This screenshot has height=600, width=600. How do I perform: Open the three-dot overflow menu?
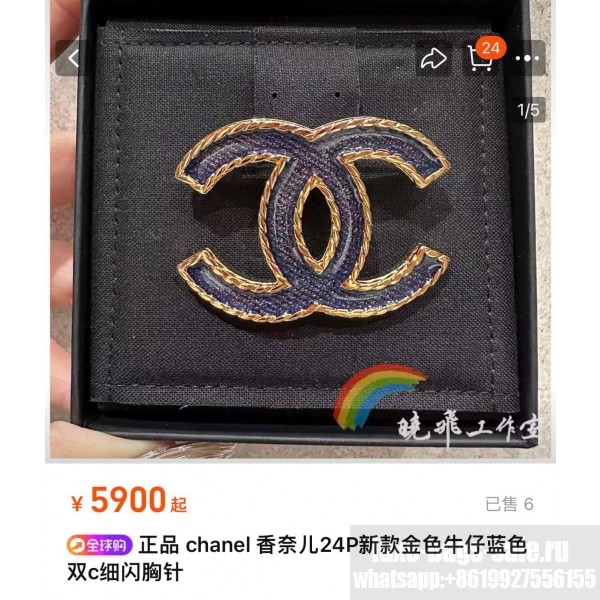(x=528, y=59)
